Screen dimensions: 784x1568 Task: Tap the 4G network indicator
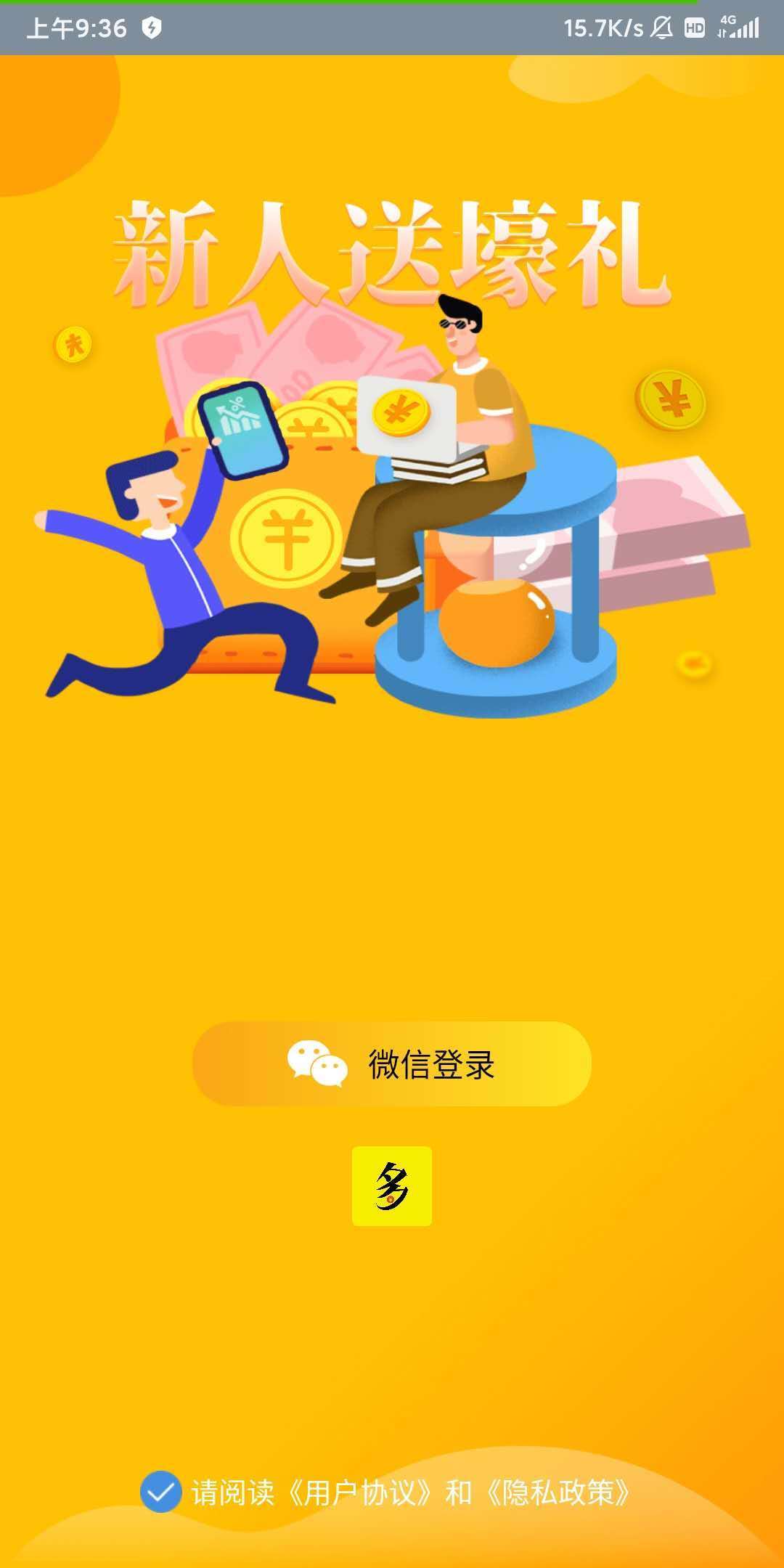point(728,23)
